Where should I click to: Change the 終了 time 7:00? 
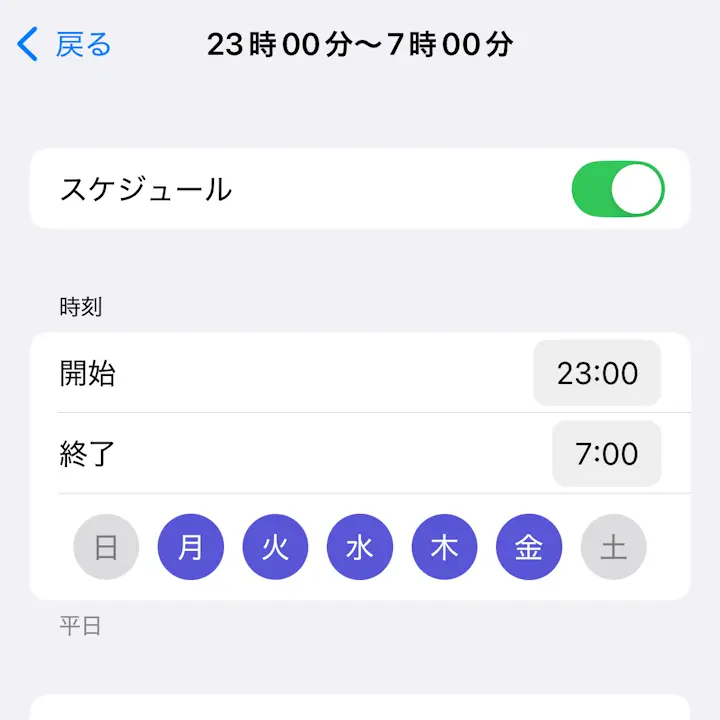606,454
